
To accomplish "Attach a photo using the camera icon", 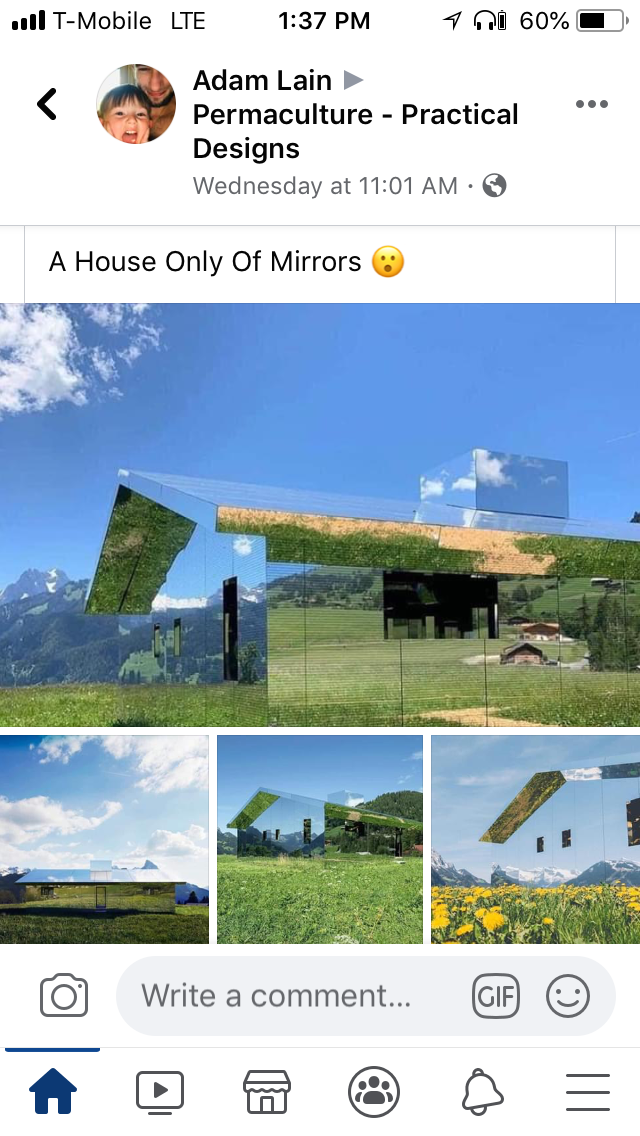I will click(64, 996).
